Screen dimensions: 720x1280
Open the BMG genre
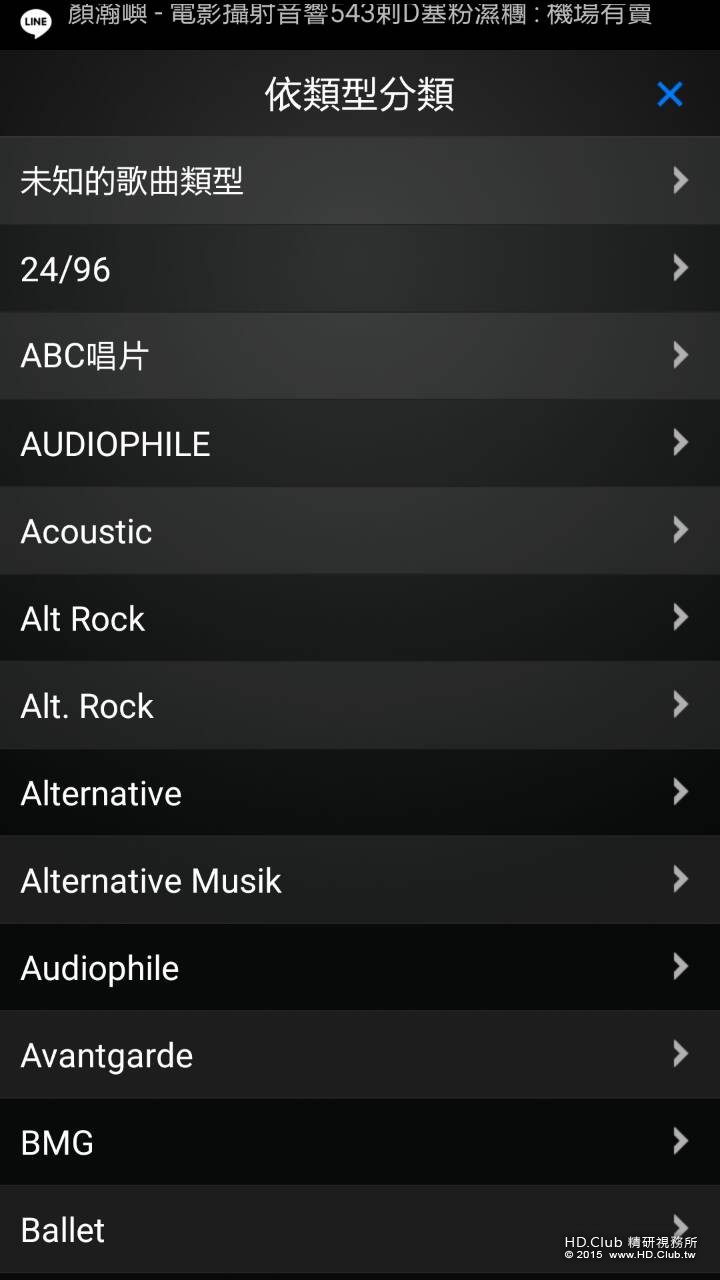point(360,1142)
